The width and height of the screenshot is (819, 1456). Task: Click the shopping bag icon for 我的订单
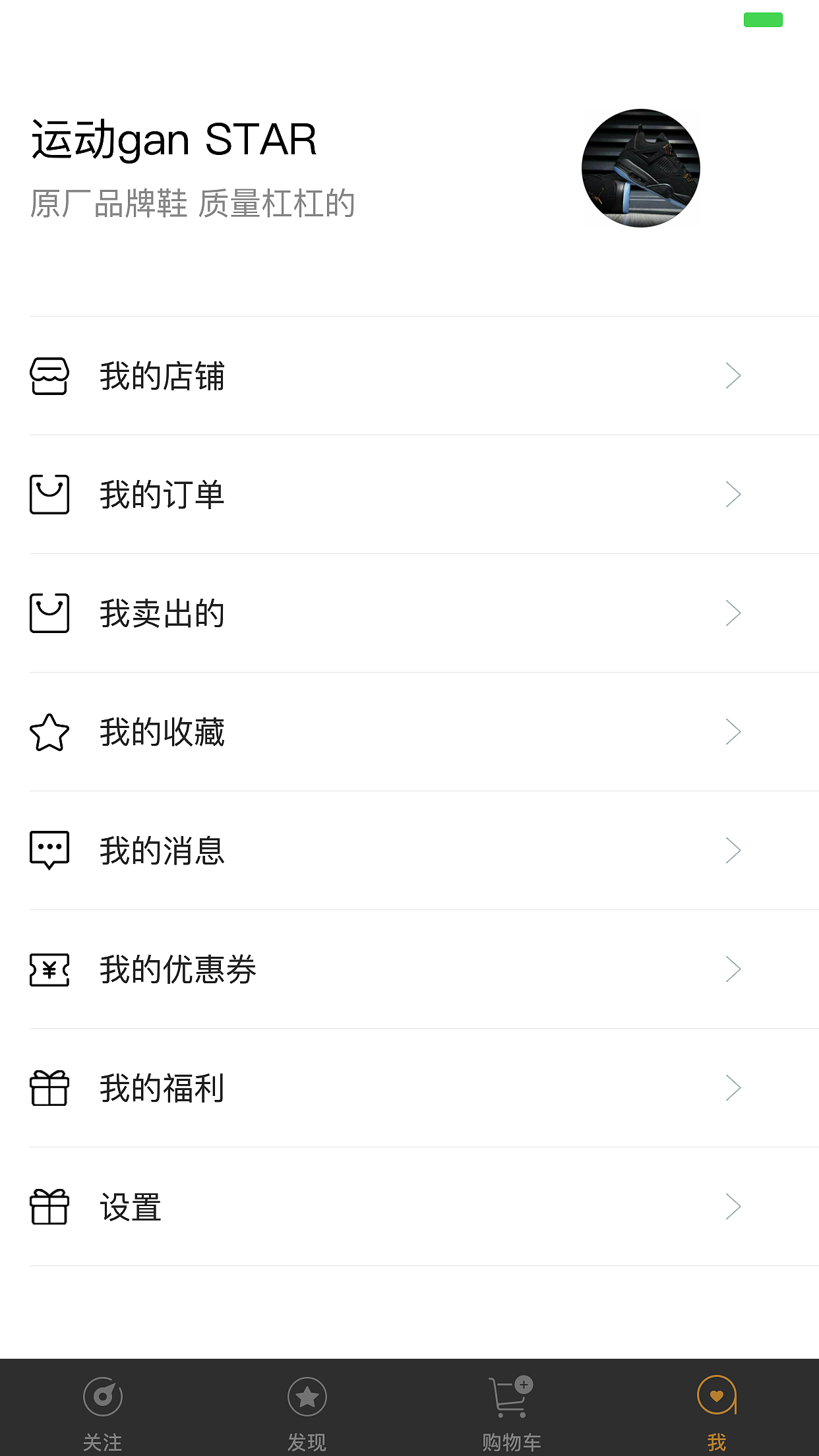[50, 494]
